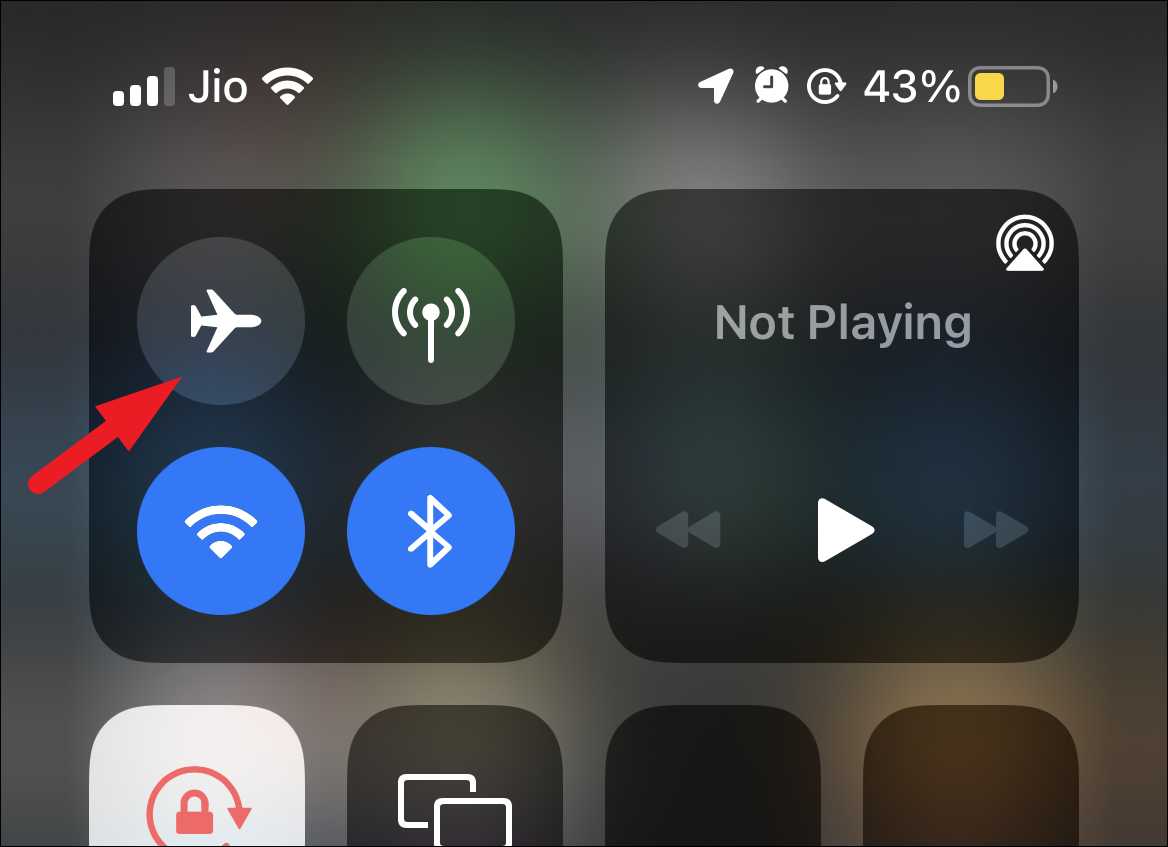Disable the Wi-Fi toggle
This screenshot has width=1168, height=847.
pos(221,530)
